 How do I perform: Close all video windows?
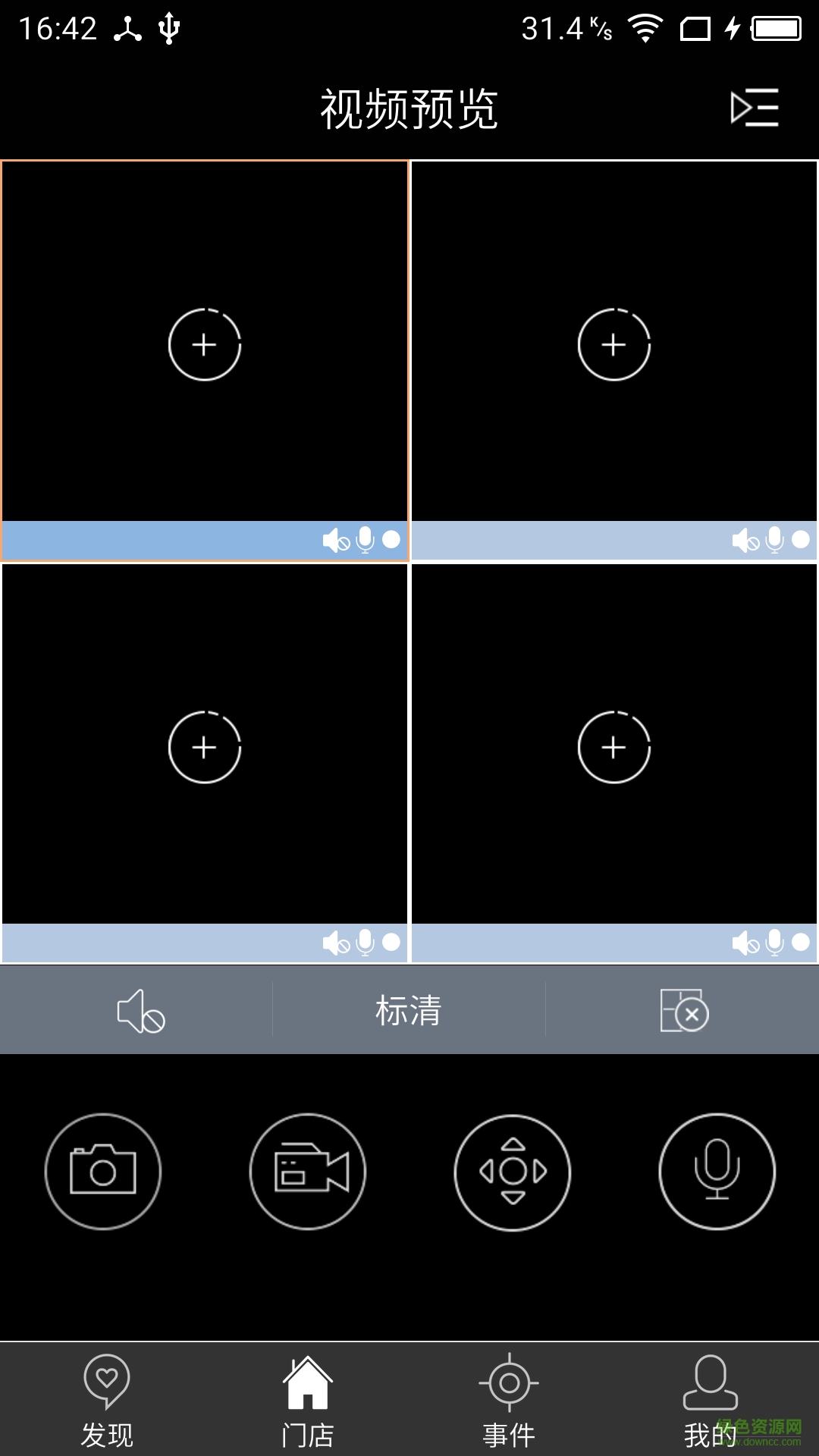[683, 1011]
